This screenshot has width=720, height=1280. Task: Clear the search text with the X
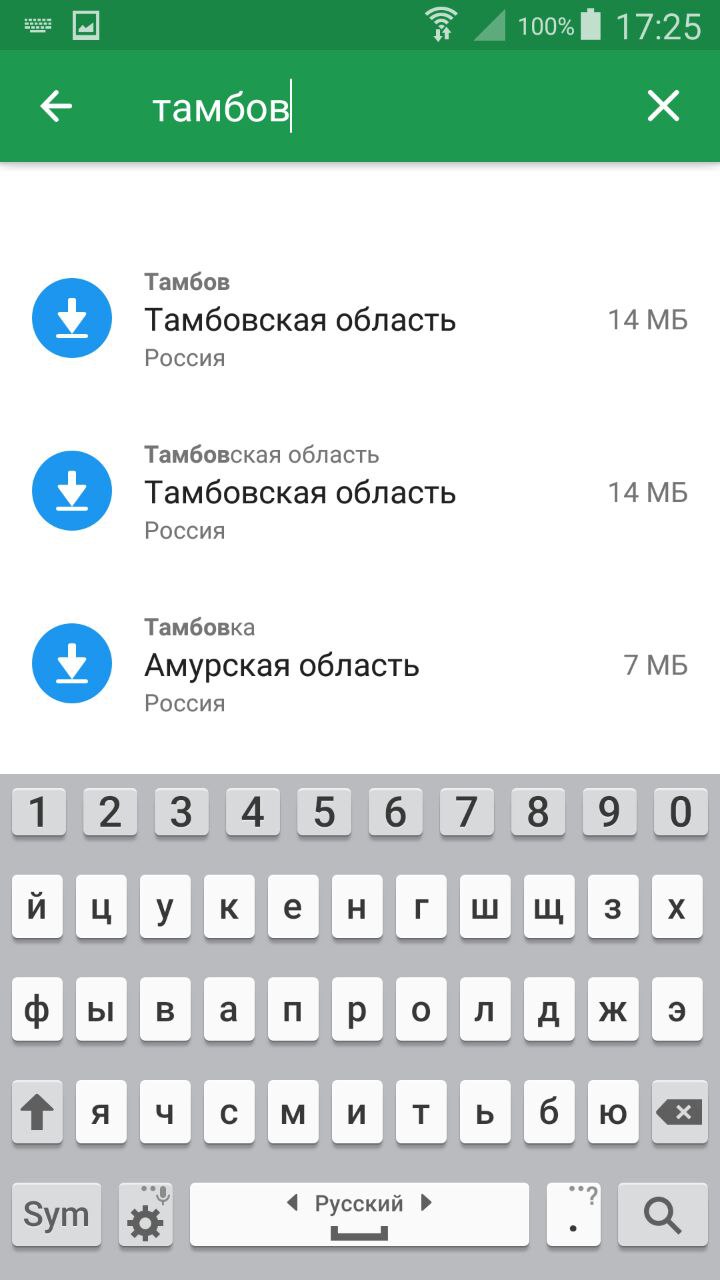coord(663,106)
